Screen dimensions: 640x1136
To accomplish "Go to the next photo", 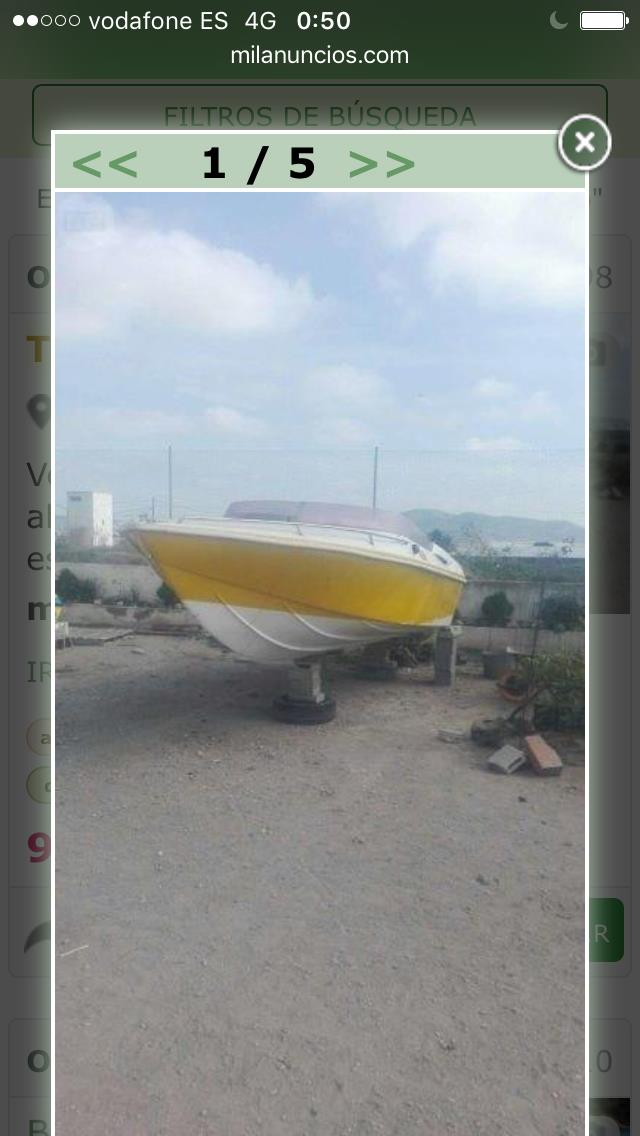I will [381, 164].
